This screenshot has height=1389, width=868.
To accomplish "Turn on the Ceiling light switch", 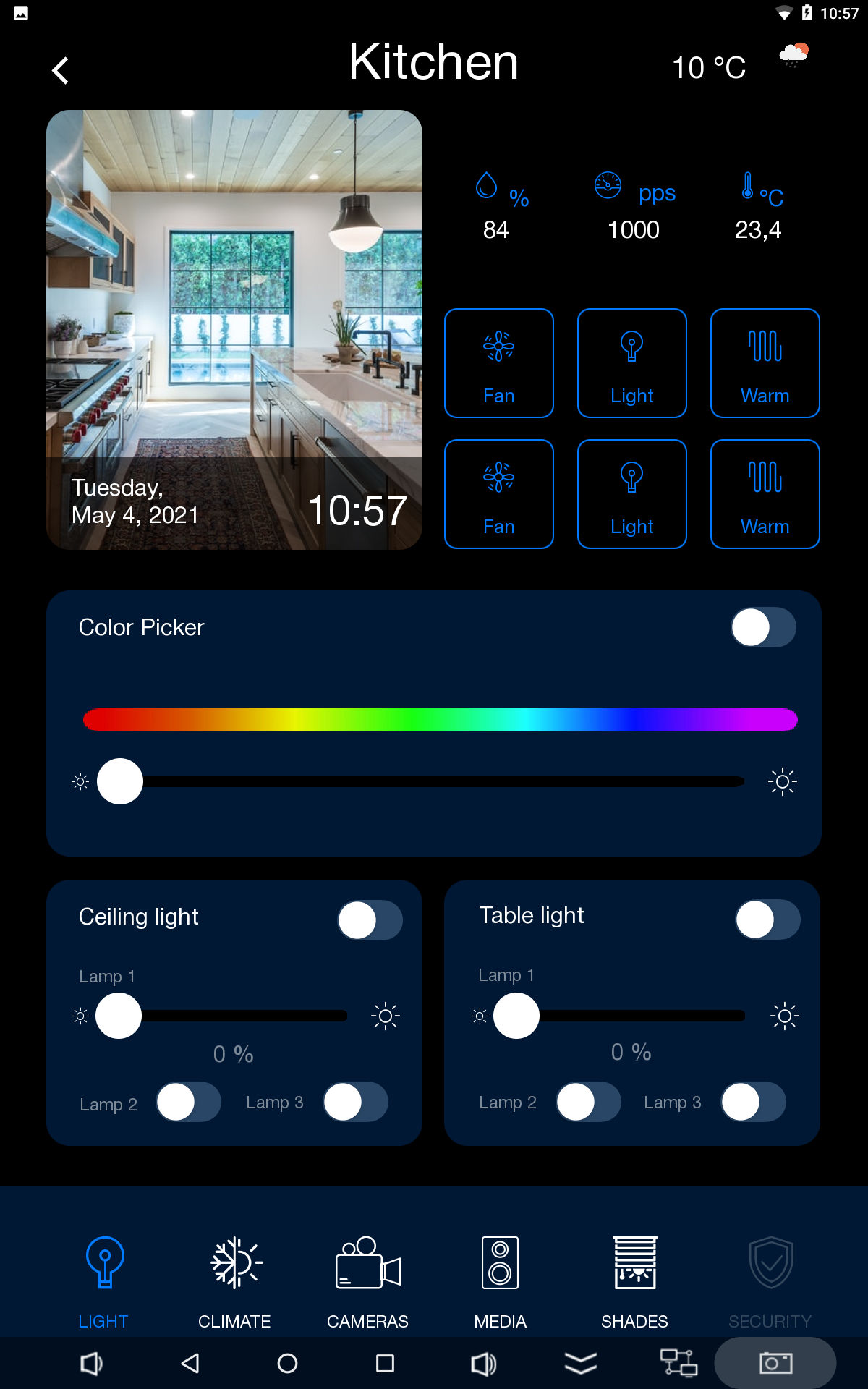I will point(370,920).
